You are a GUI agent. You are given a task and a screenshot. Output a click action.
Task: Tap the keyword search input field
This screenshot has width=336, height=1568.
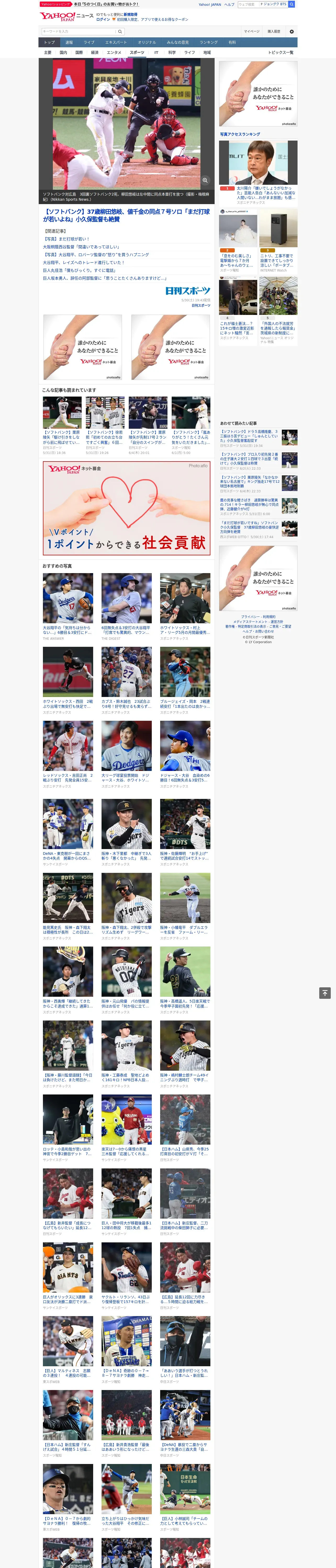pos(79,31)
